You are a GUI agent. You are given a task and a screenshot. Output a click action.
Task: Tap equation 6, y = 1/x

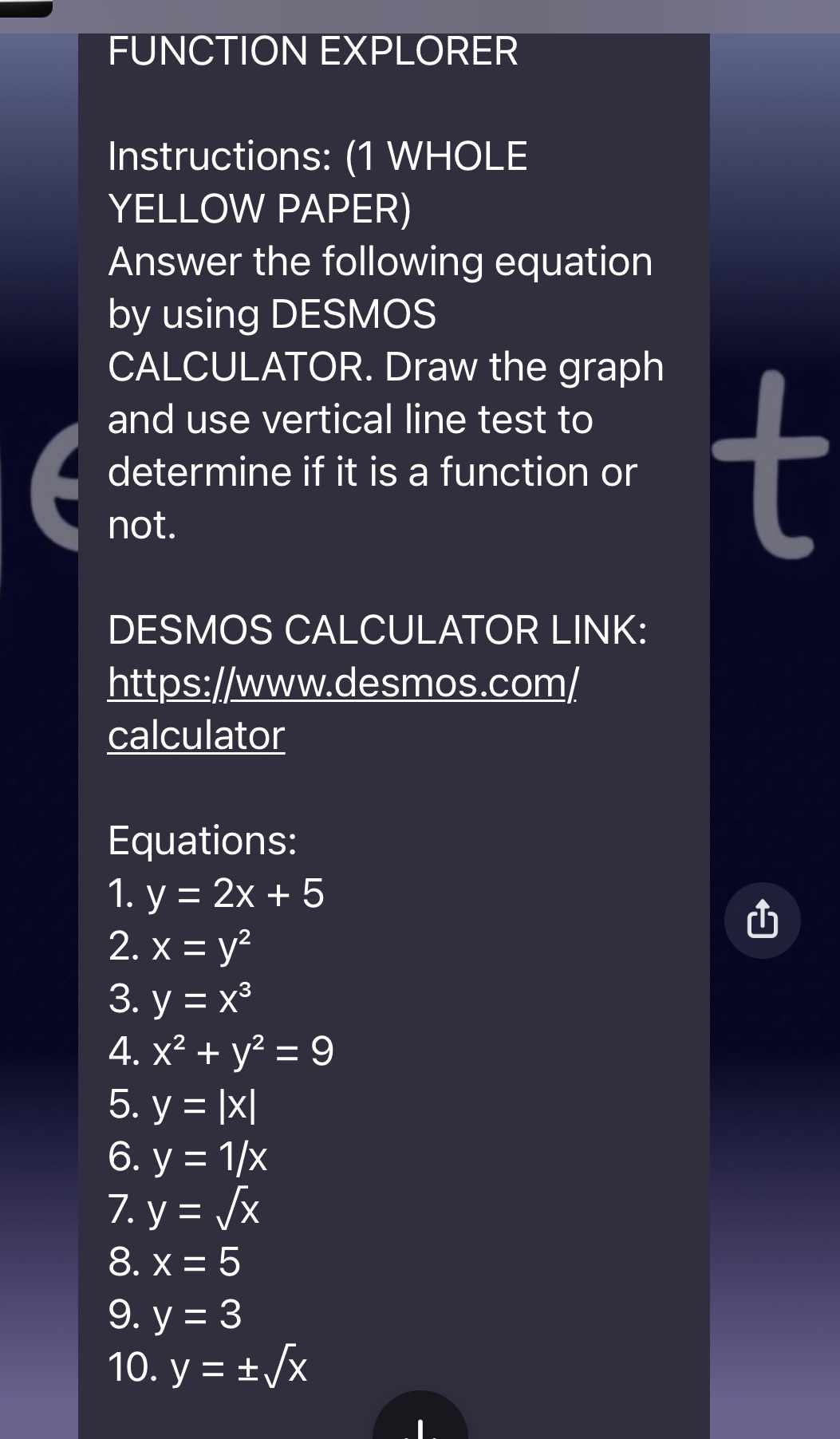tap(187, 1157)
